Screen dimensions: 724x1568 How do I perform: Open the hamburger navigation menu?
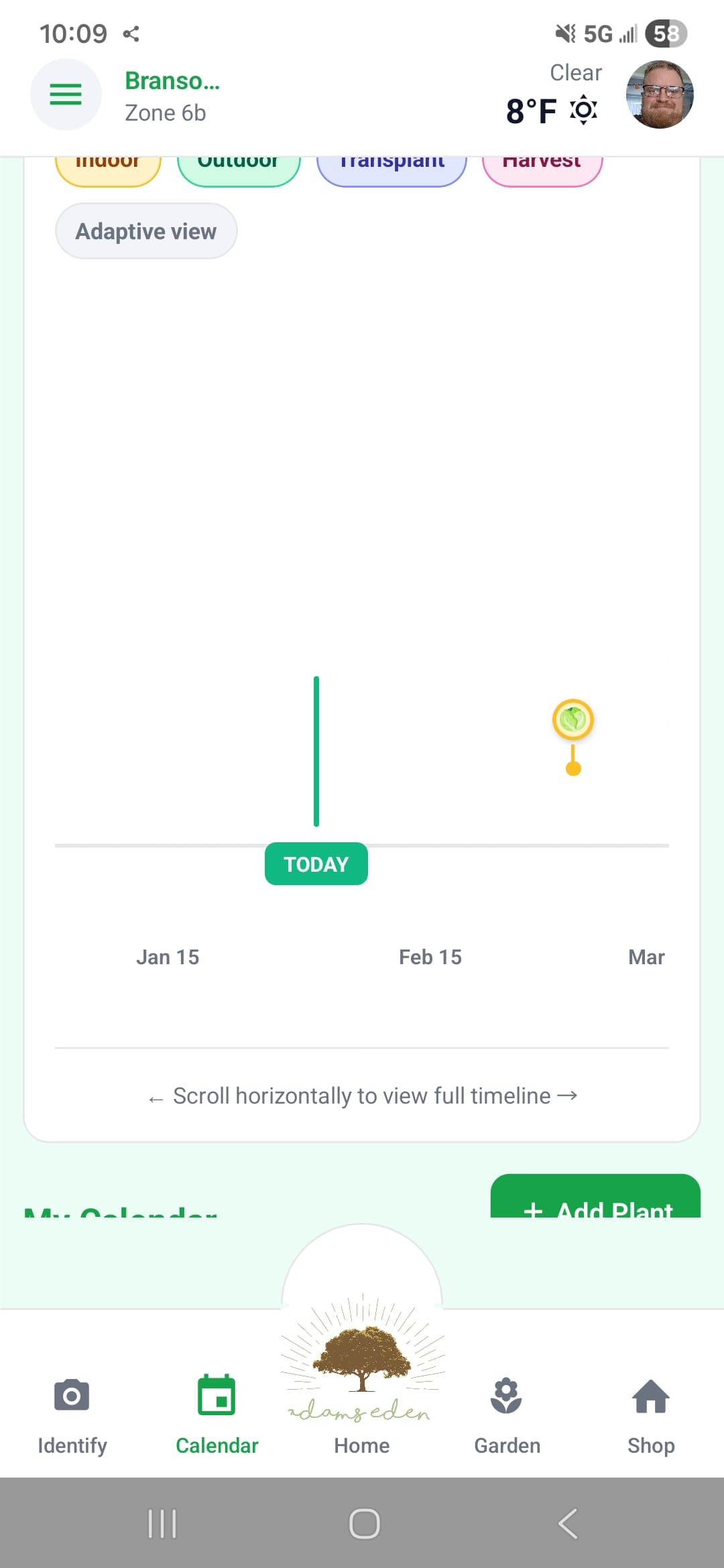65,94
